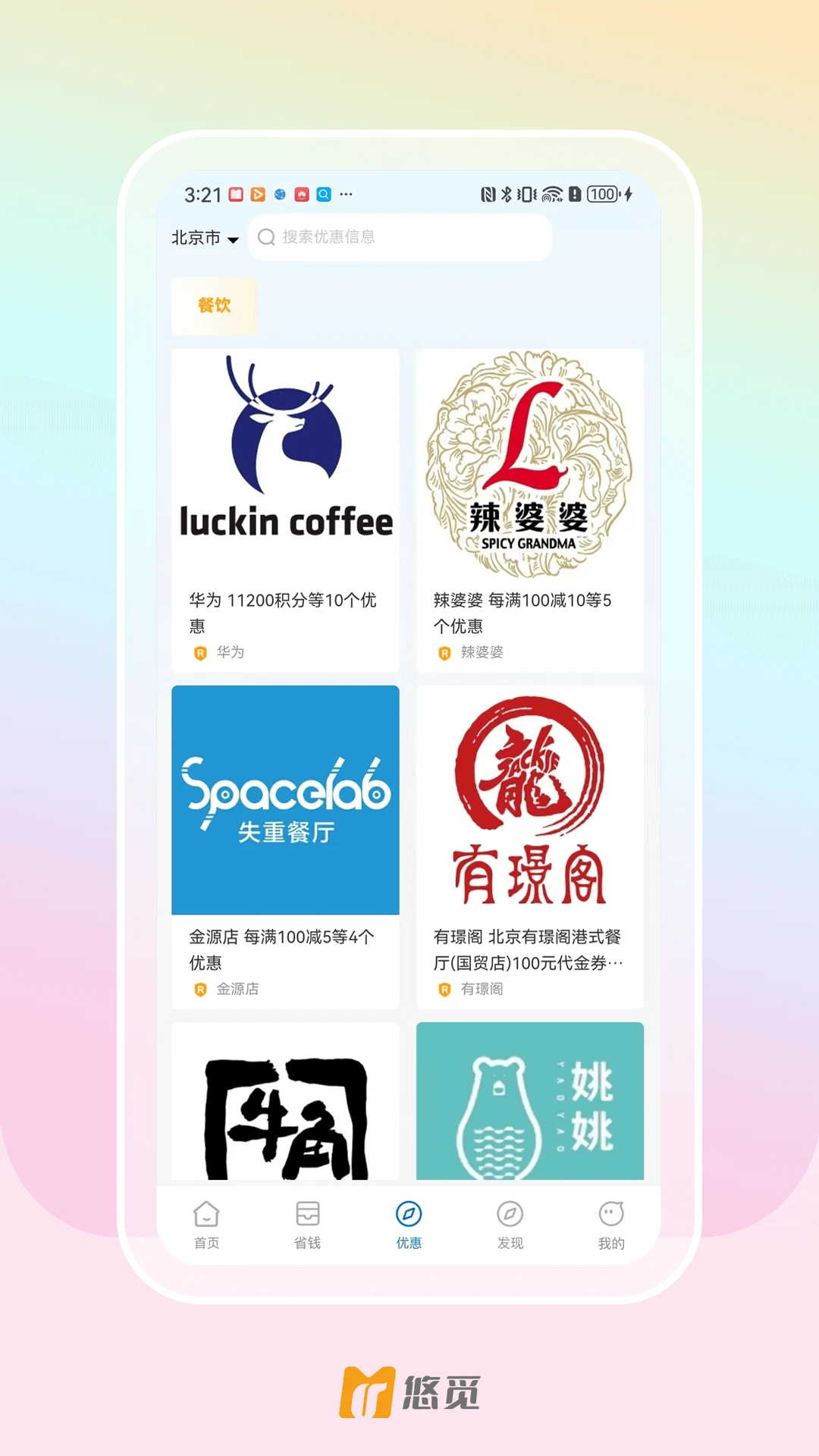This screenshot has width=819, height=1456.
Task: Select the Spacelab 失重餐厅 thumbnail
Action: (x=284, y=800)
